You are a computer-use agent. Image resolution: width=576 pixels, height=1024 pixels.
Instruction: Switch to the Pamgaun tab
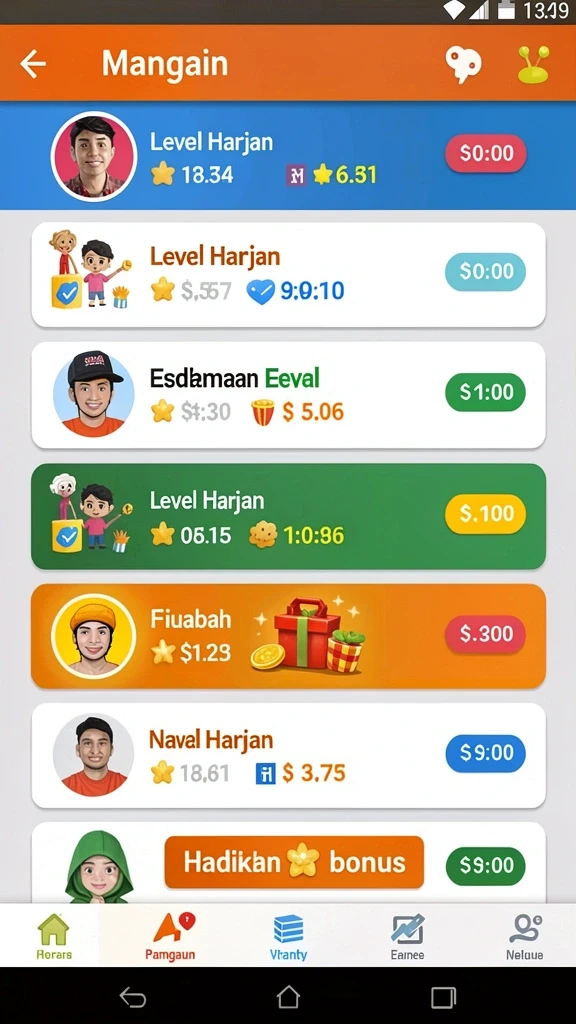(170, 936)
